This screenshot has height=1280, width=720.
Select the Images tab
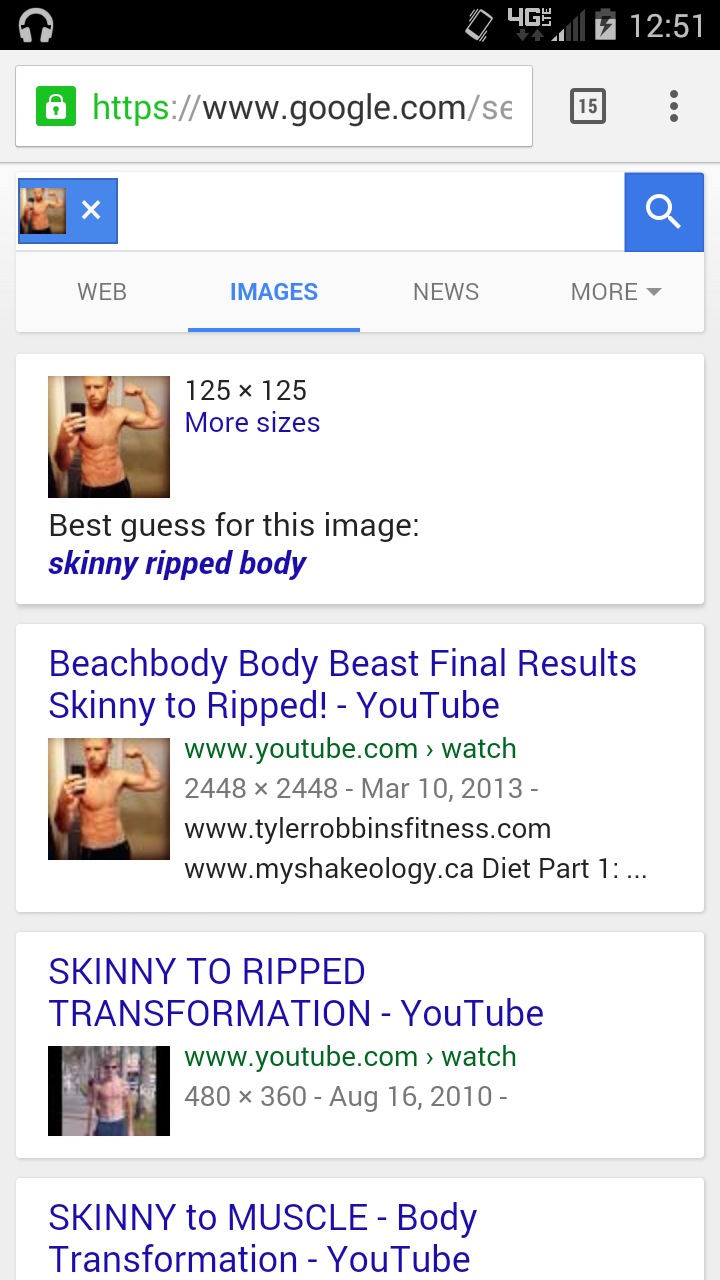coord(274,292)
